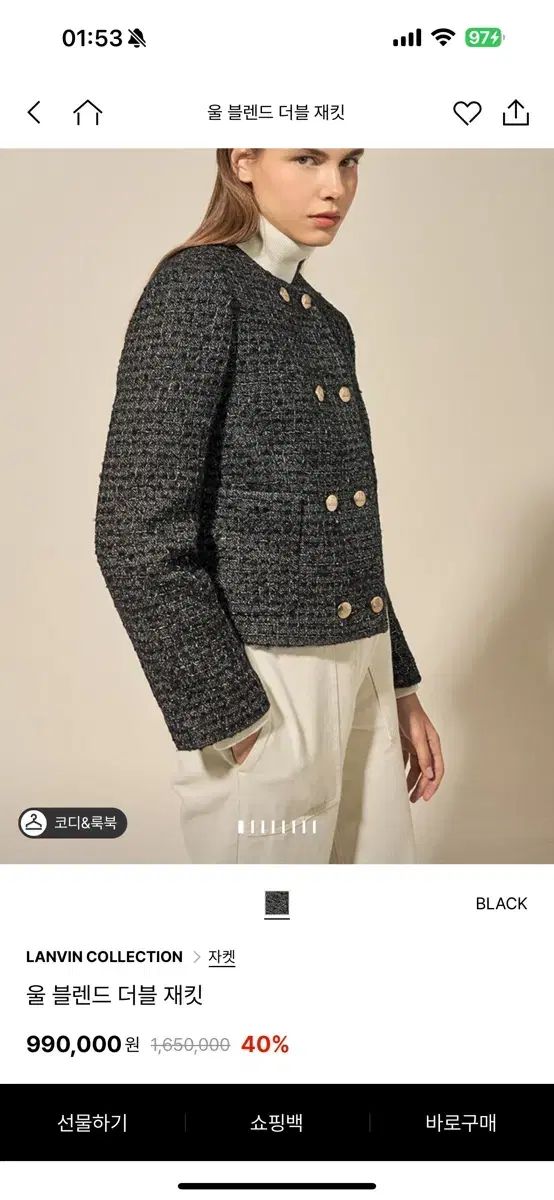This screenshot has width=554, height=1200.
Task: Go back using the arrow icon
Action: coord(34,112)
